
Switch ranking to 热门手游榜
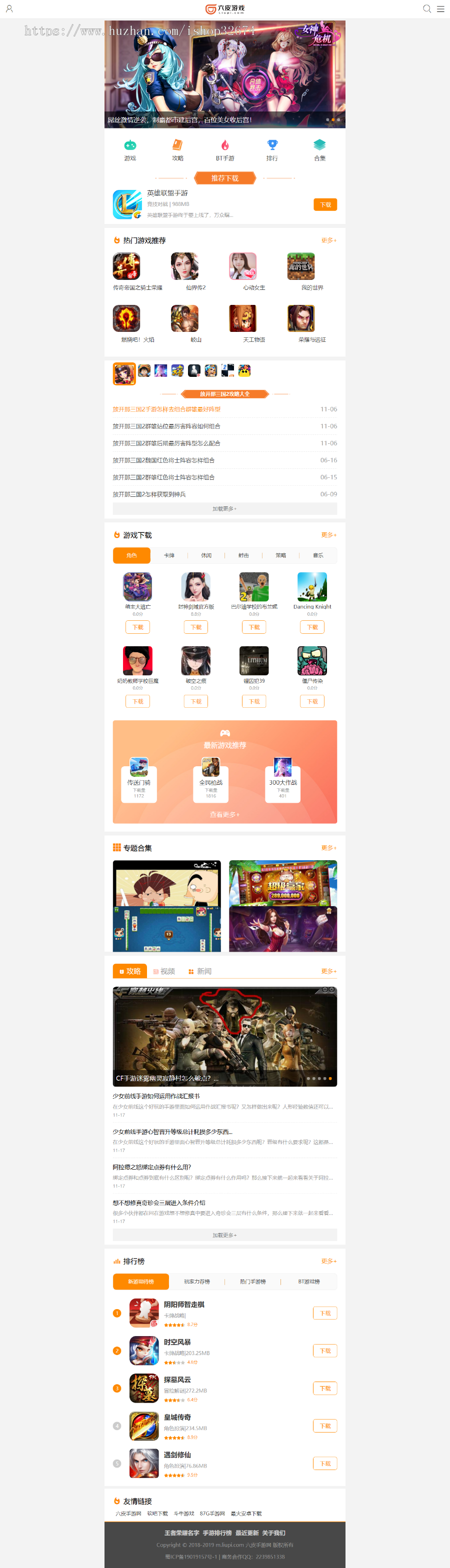click(x=252, y=1281)
